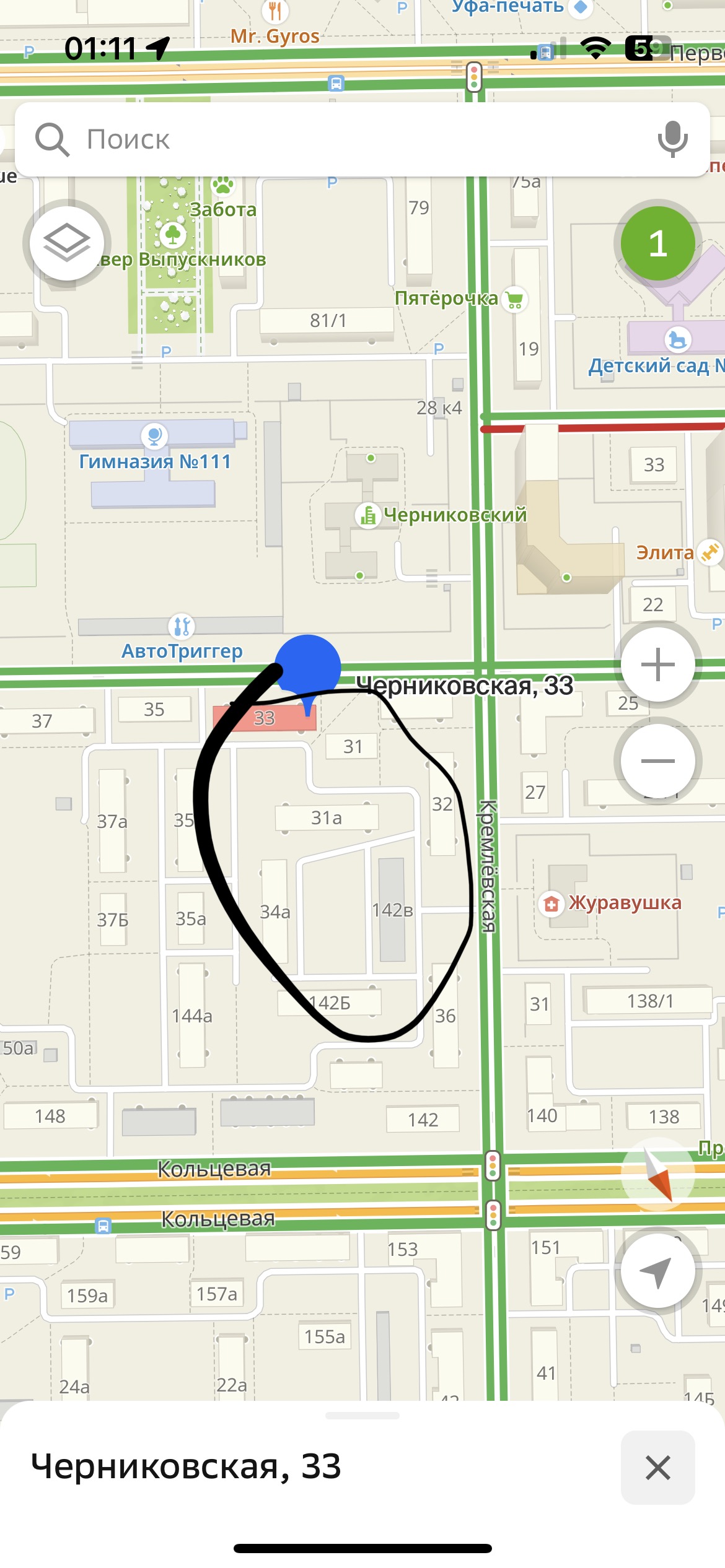Image resolution: width=725 pixels, height=1568 pixels.
Task: Expand the Черниковская, 33 bottom sheet handle
Action: pos(362,1416)
